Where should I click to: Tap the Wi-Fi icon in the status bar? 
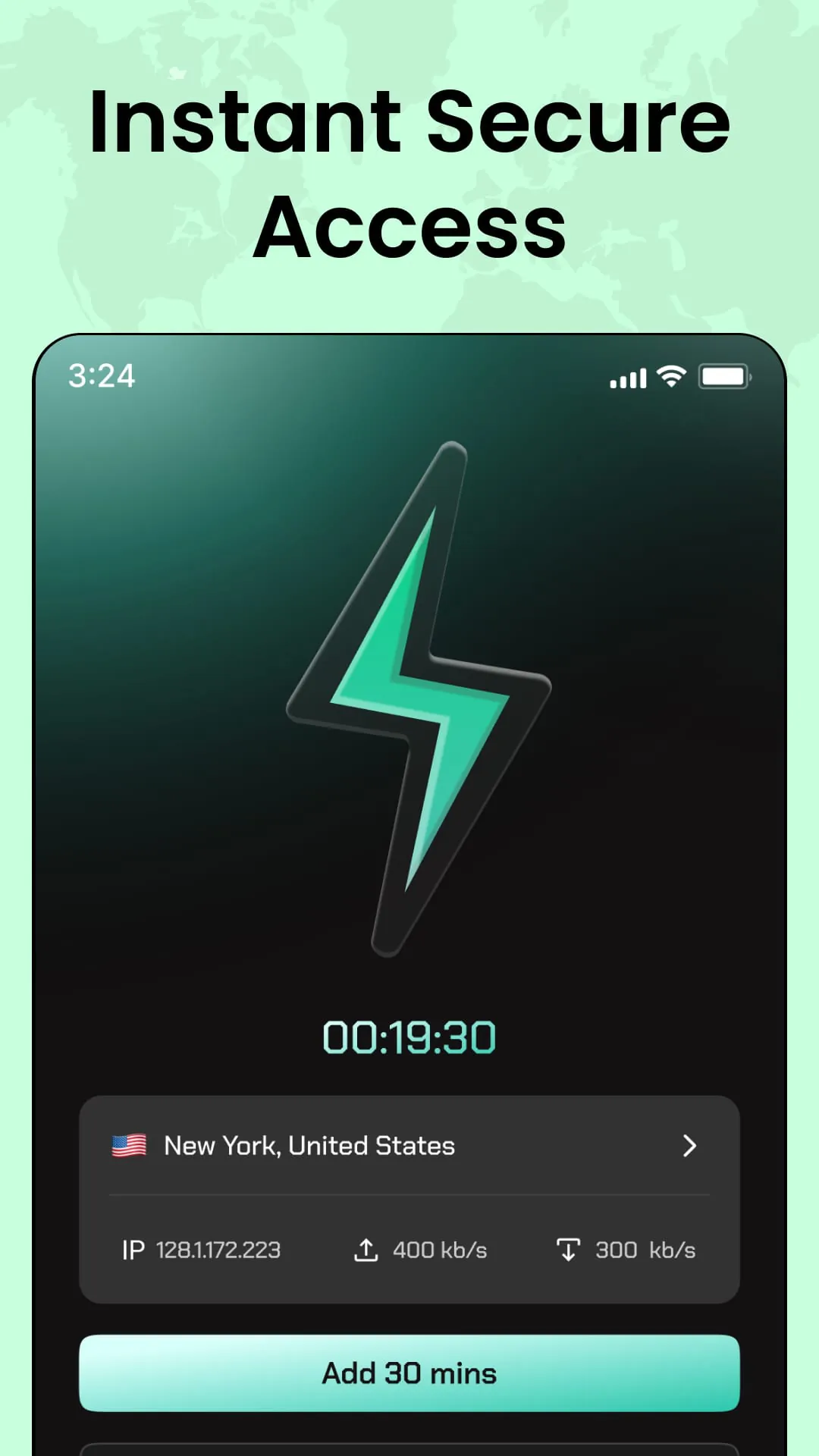[x=670, y=376]
